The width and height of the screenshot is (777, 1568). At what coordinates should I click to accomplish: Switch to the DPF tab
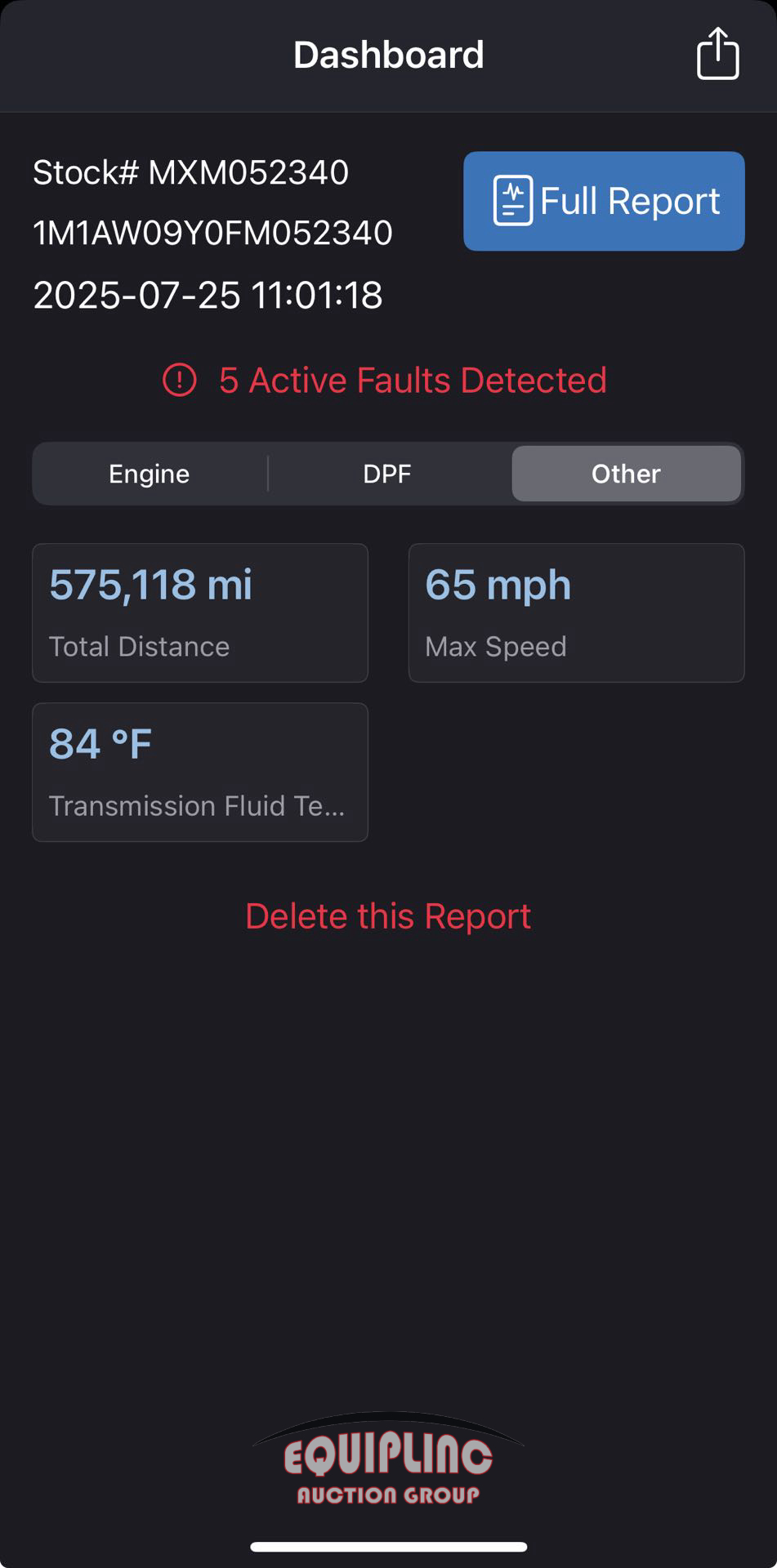click(387, 474)
